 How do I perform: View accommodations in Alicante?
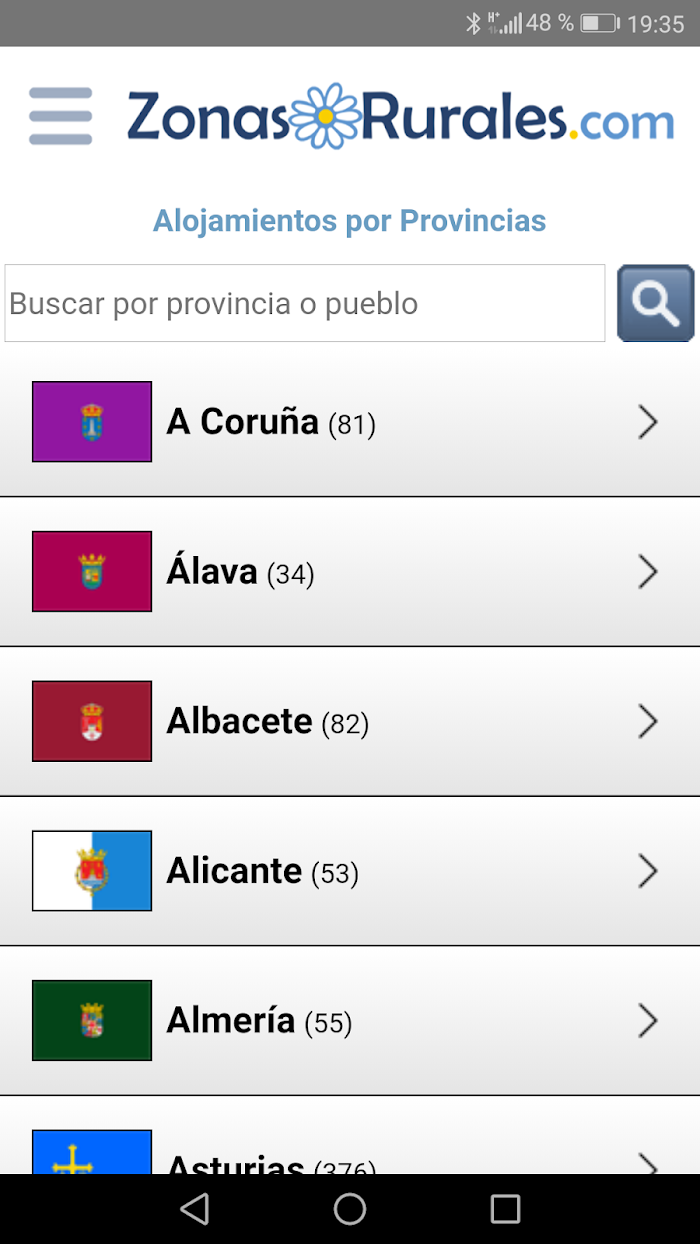[350, 871]
